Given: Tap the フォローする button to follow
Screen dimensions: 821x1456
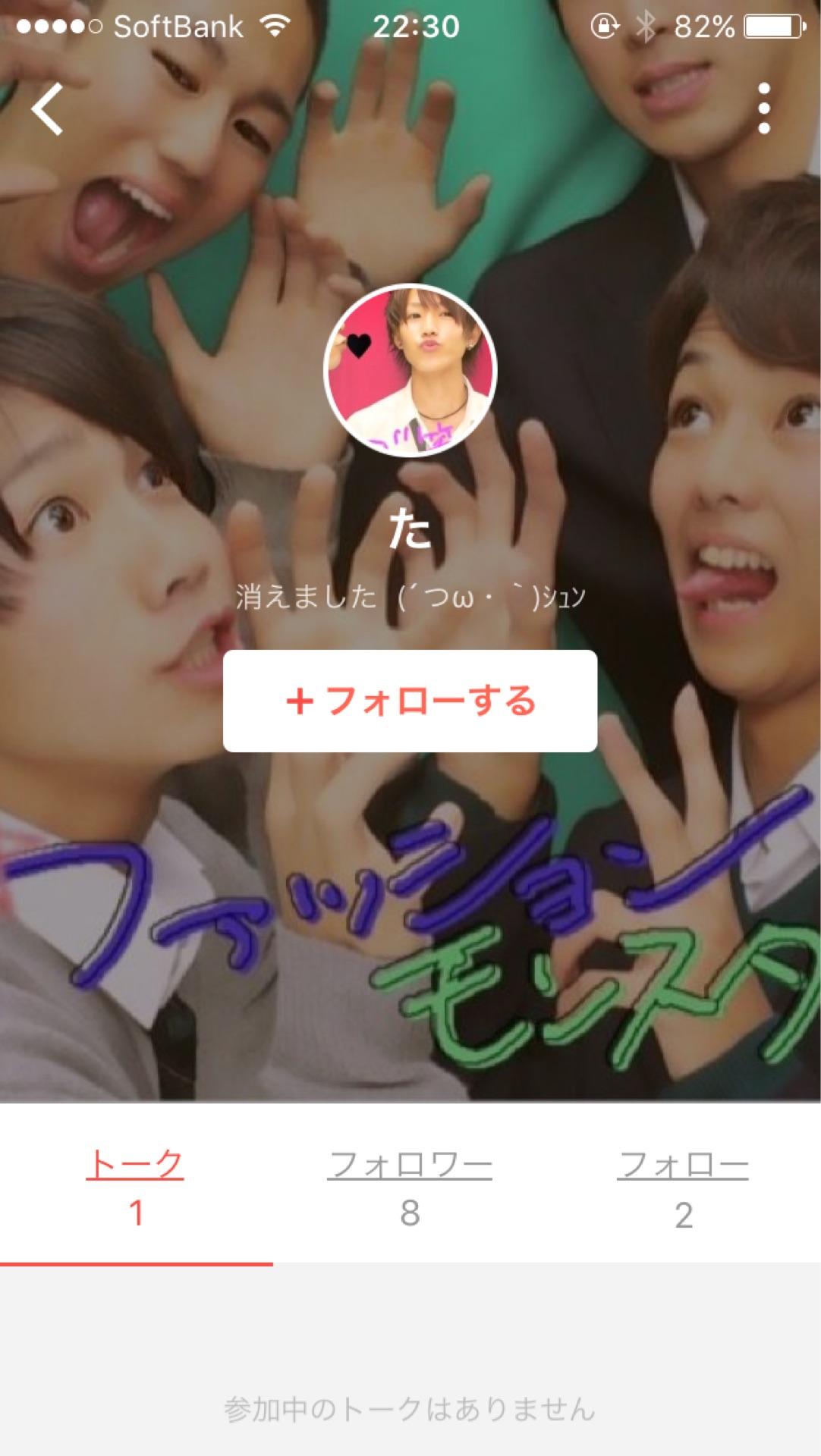Looking at the screenshot, I should click(410, 701).
